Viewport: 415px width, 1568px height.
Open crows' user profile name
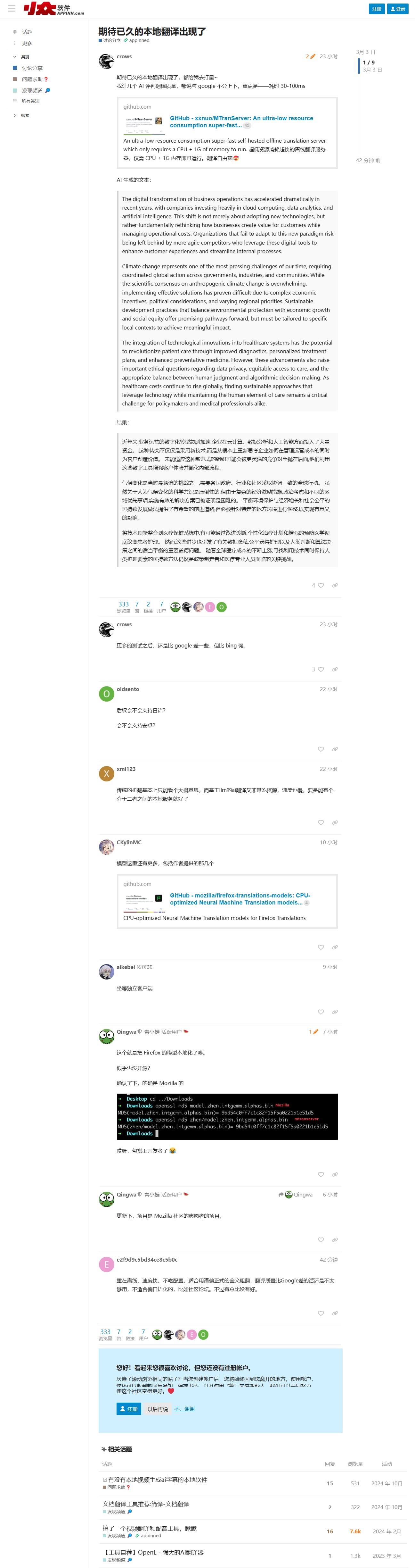(124, 57)
